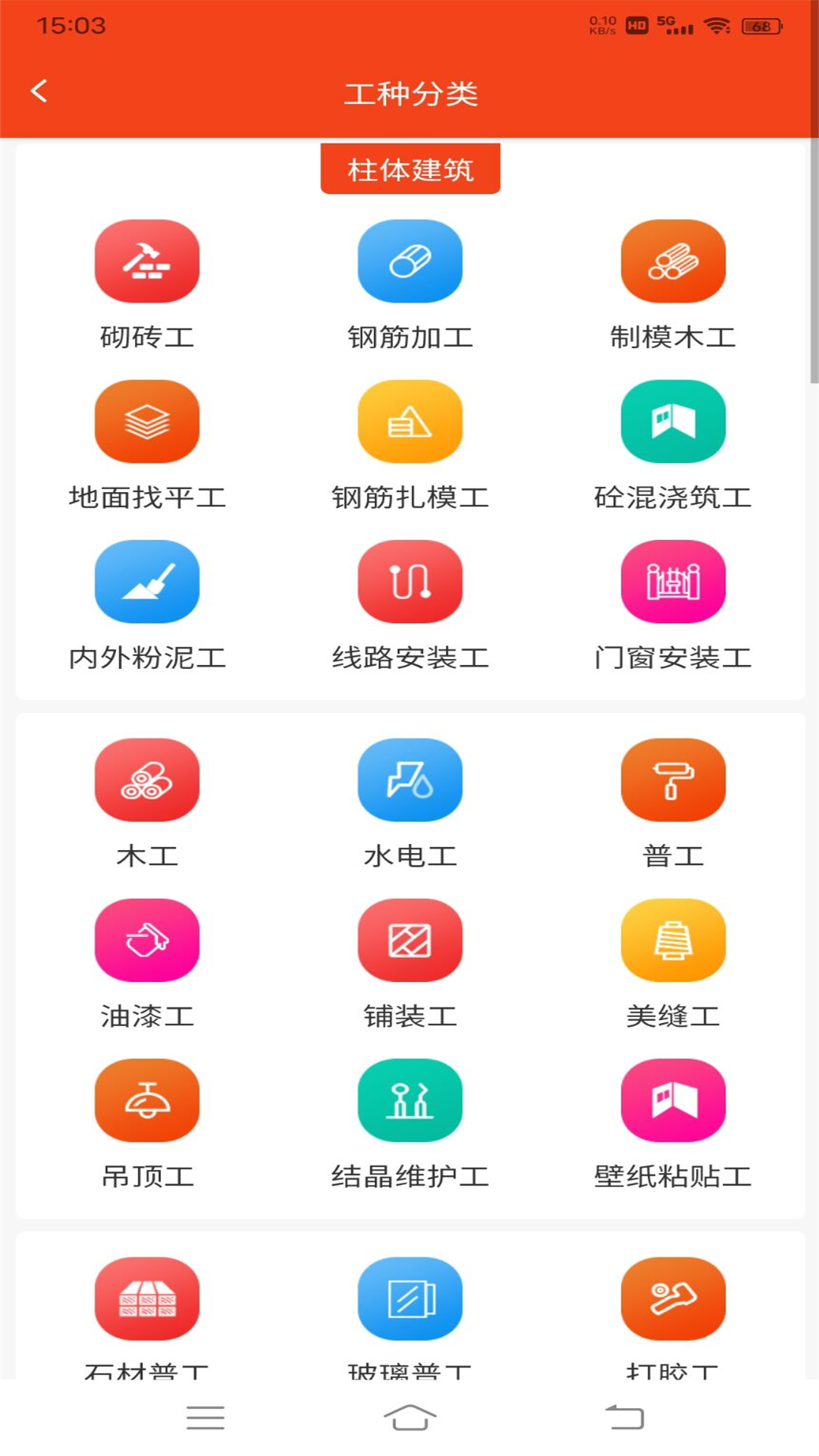Screen dimensions: 819x1456
Task: Open the 钢筋加工 category
Action: tap(410, 262)
